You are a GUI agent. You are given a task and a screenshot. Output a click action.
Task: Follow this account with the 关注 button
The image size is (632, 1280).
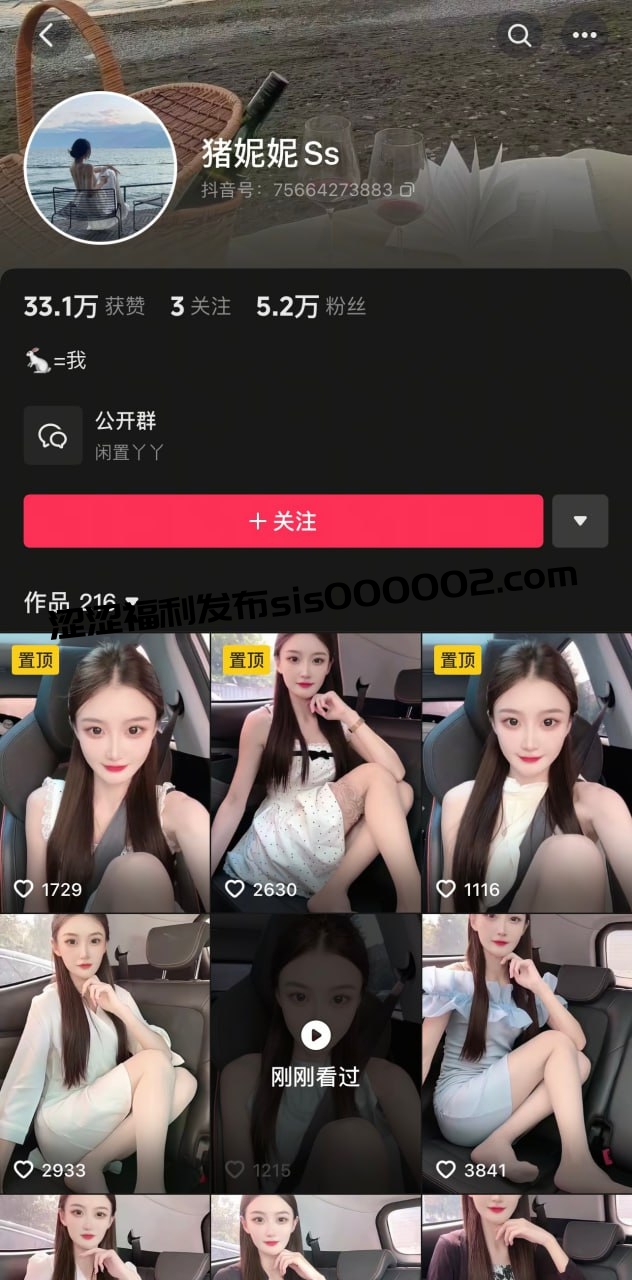tap(283, 521)
